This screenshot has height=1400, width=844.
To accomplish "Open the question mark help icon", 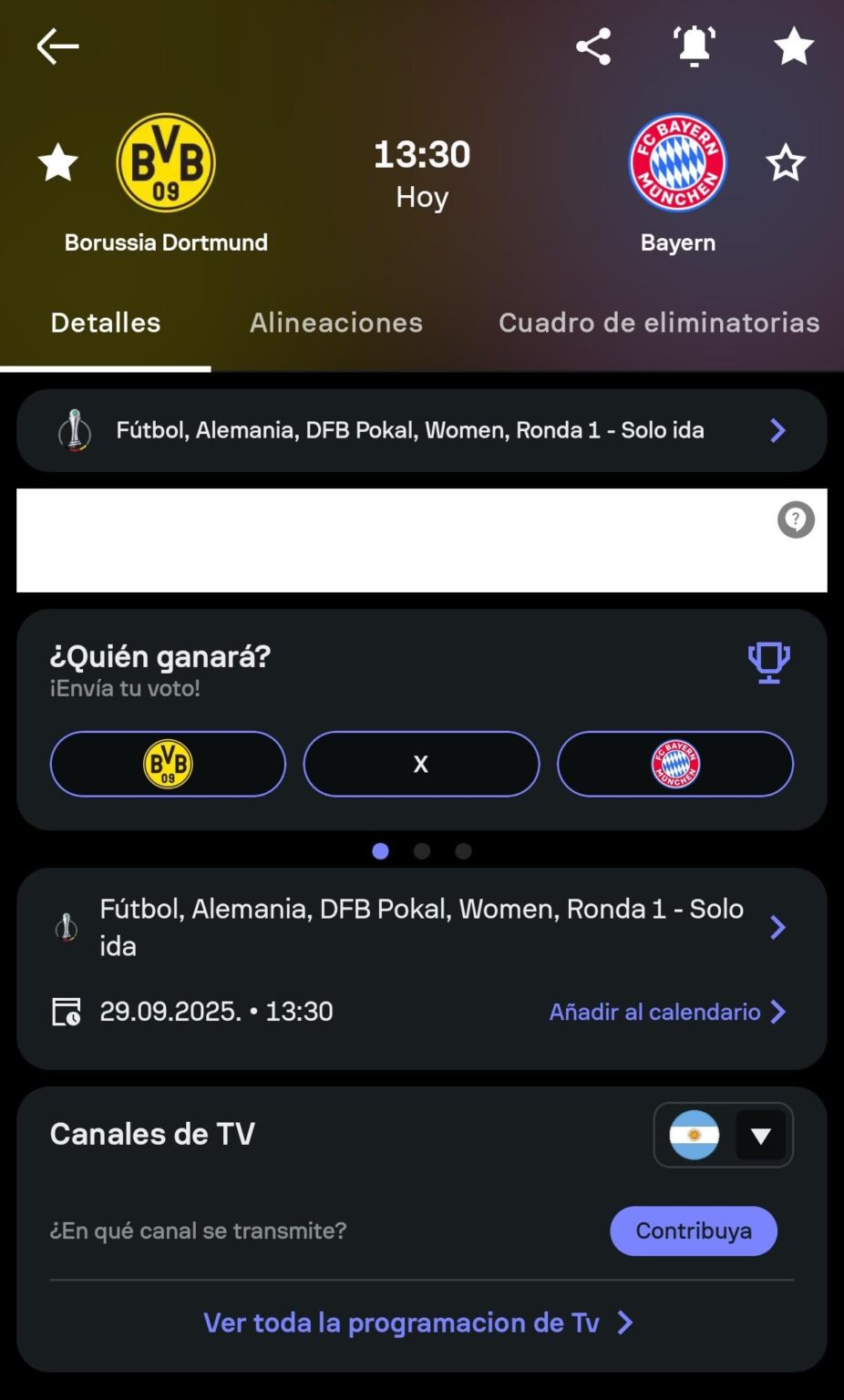I will pos(795,520).
